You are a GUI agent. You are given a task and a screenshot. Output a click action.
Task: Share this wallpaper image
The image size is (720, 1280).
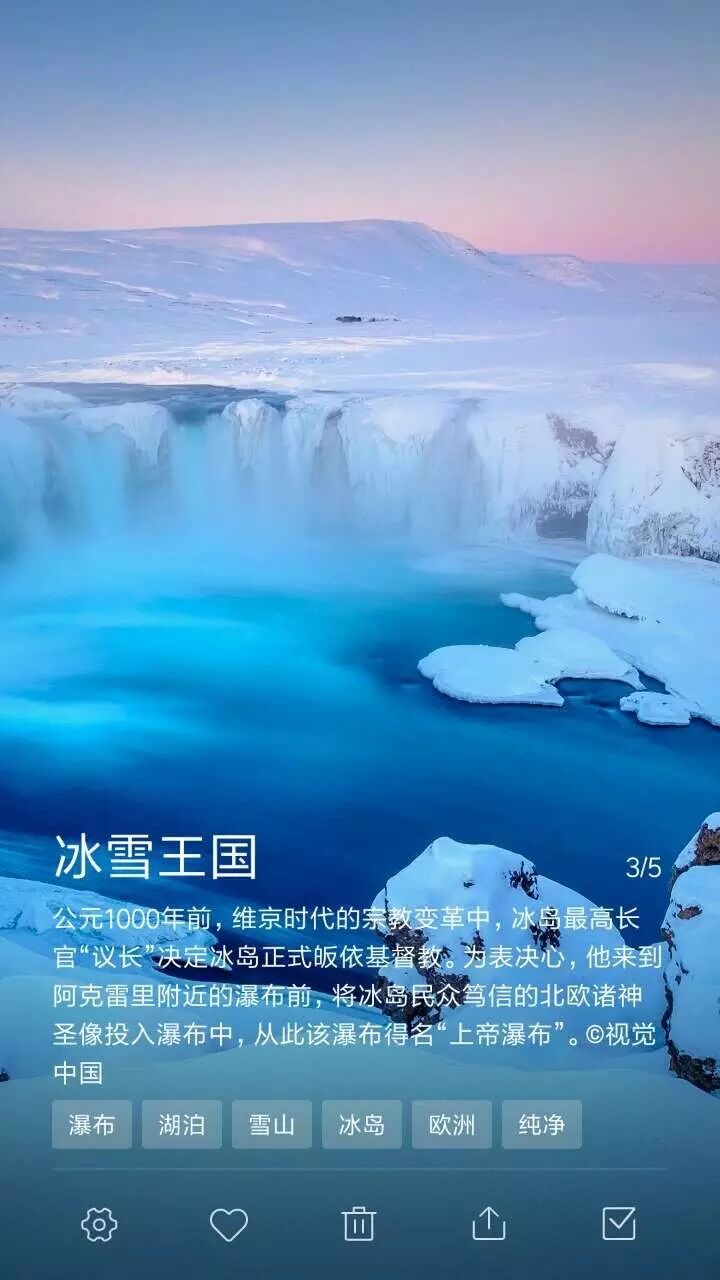coord(488,1224)
